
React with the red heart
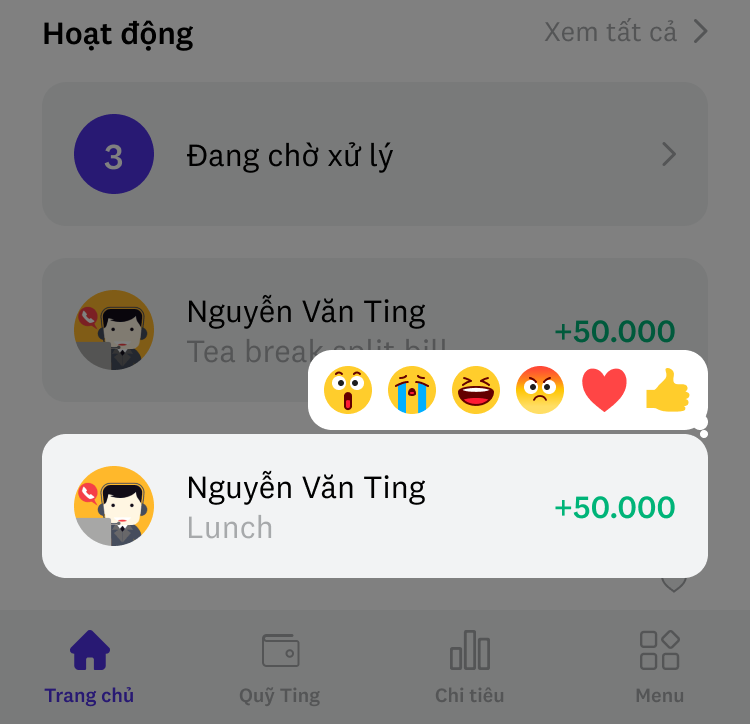coord(604,390)
